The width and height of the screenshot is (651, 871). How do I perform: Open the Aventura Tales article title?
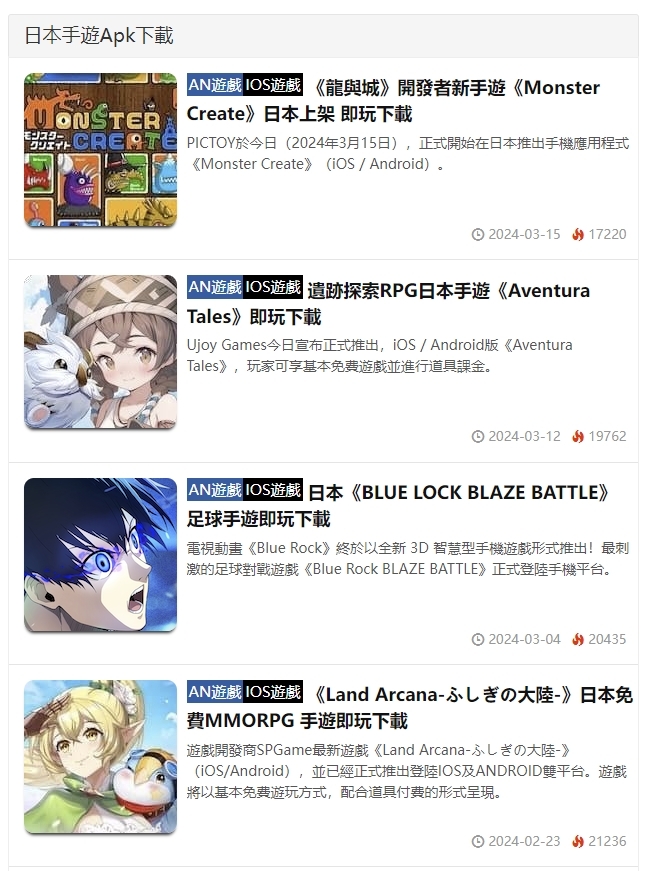448,291
